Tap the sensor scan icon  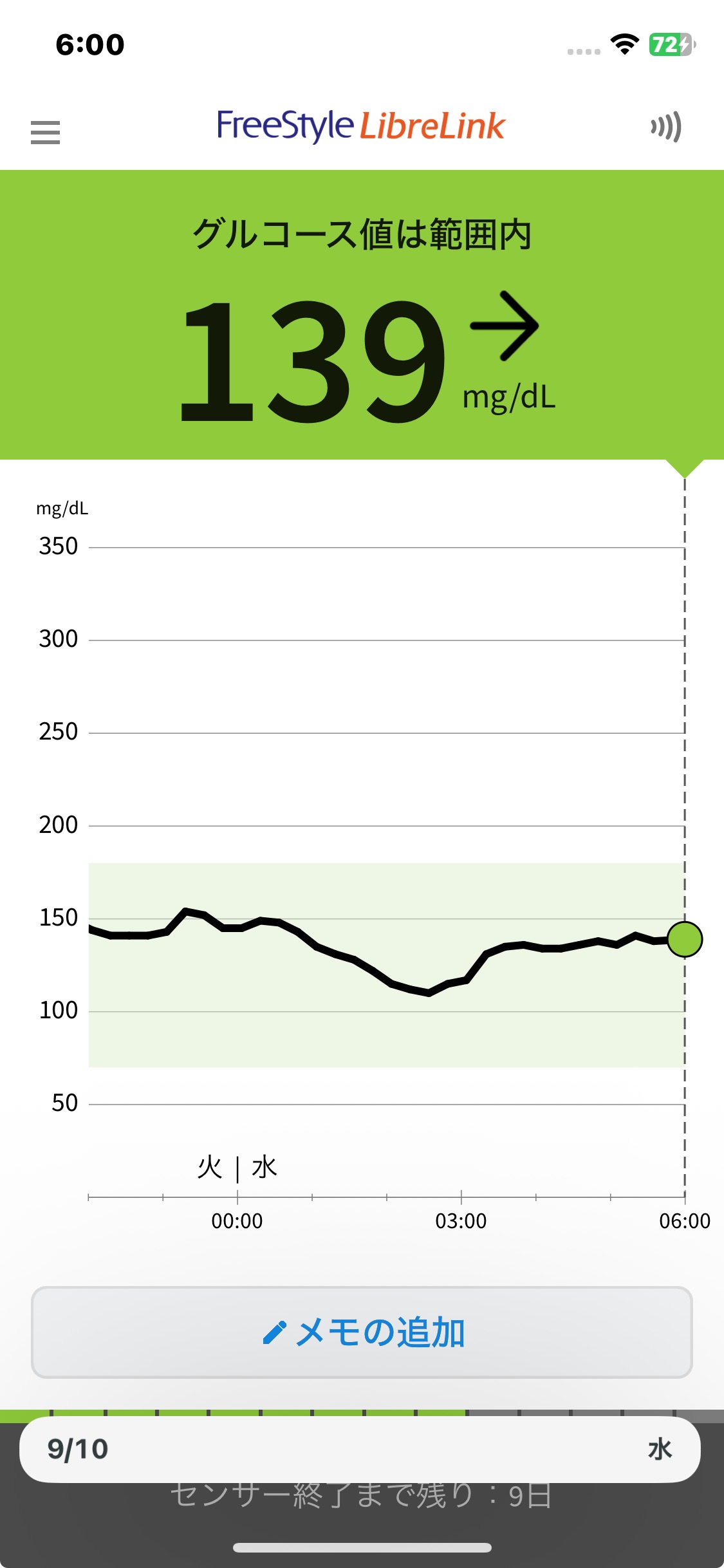pos(665,127)
